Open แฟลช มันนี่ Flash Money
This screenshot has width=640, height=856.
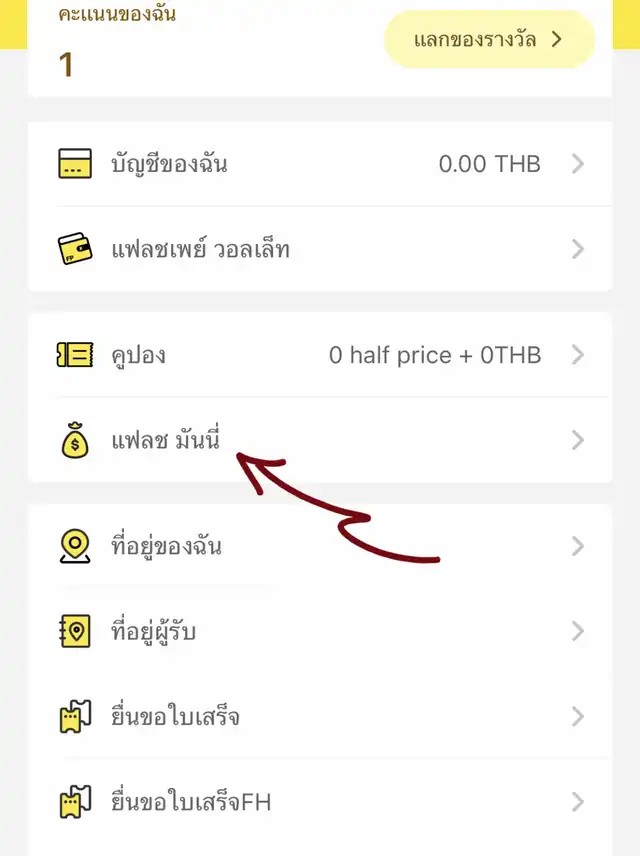(x=320, y=440)
